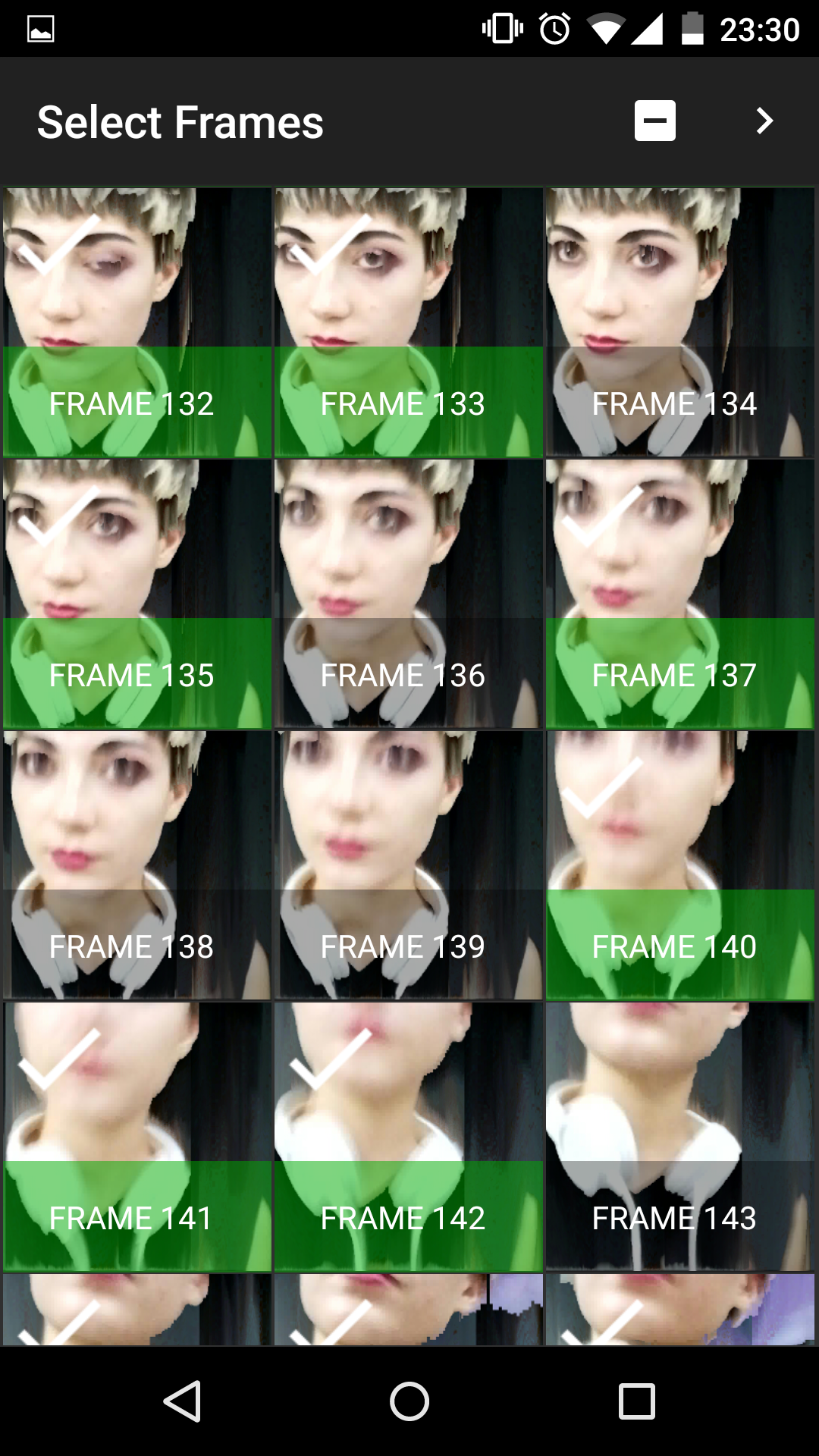Choose Frame 139
This screenshot has width=819, height=1456.
point(409,865)
